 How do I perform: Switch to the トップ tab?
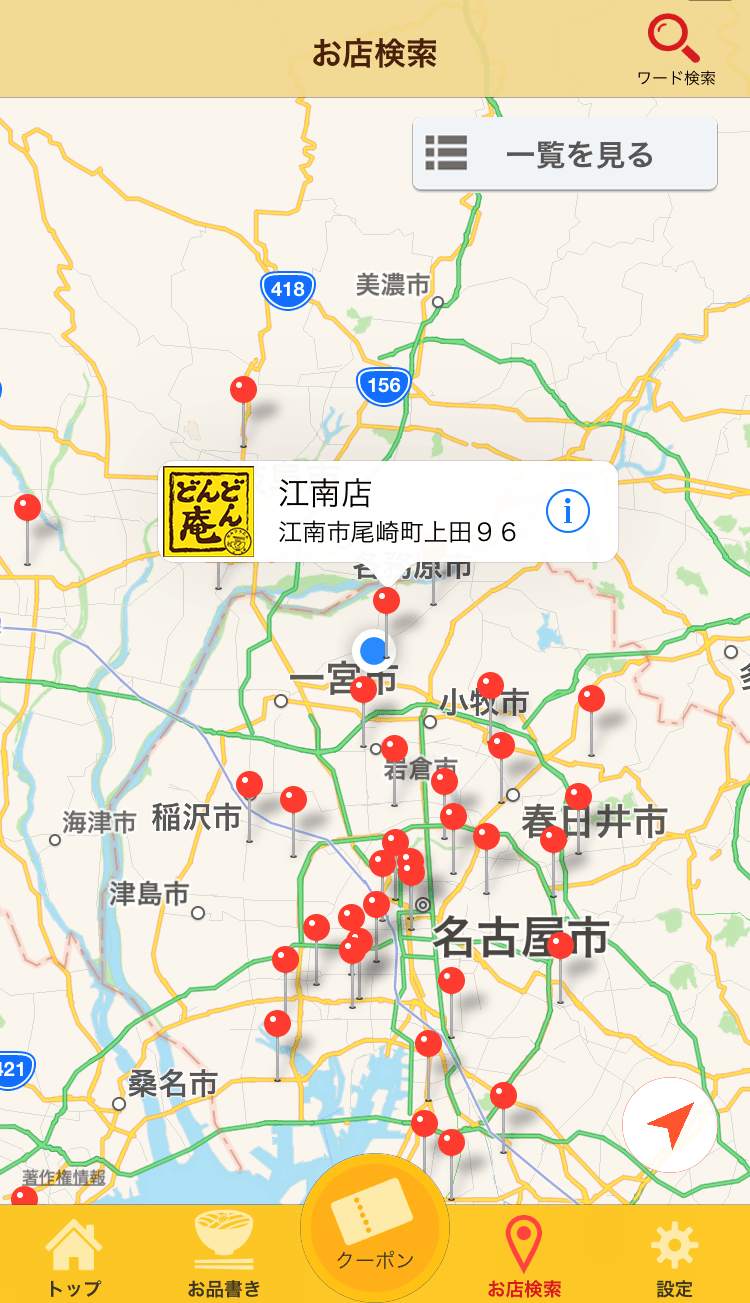[x=74, y=1257]
